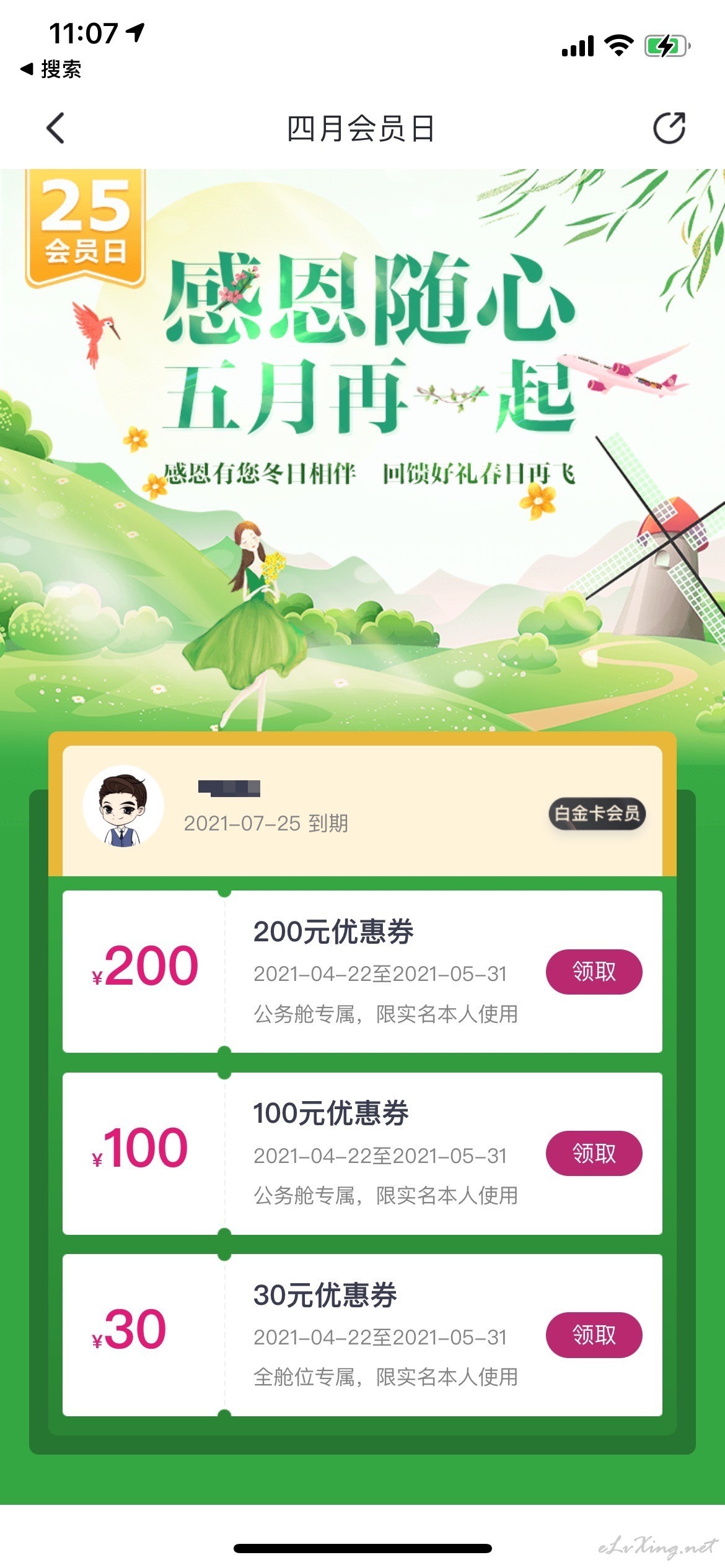Claim the 100元 coupon
Image resolution: width=725 pixels, height=1568 pixels.
pyautogui.click(x=594, y=1153)
